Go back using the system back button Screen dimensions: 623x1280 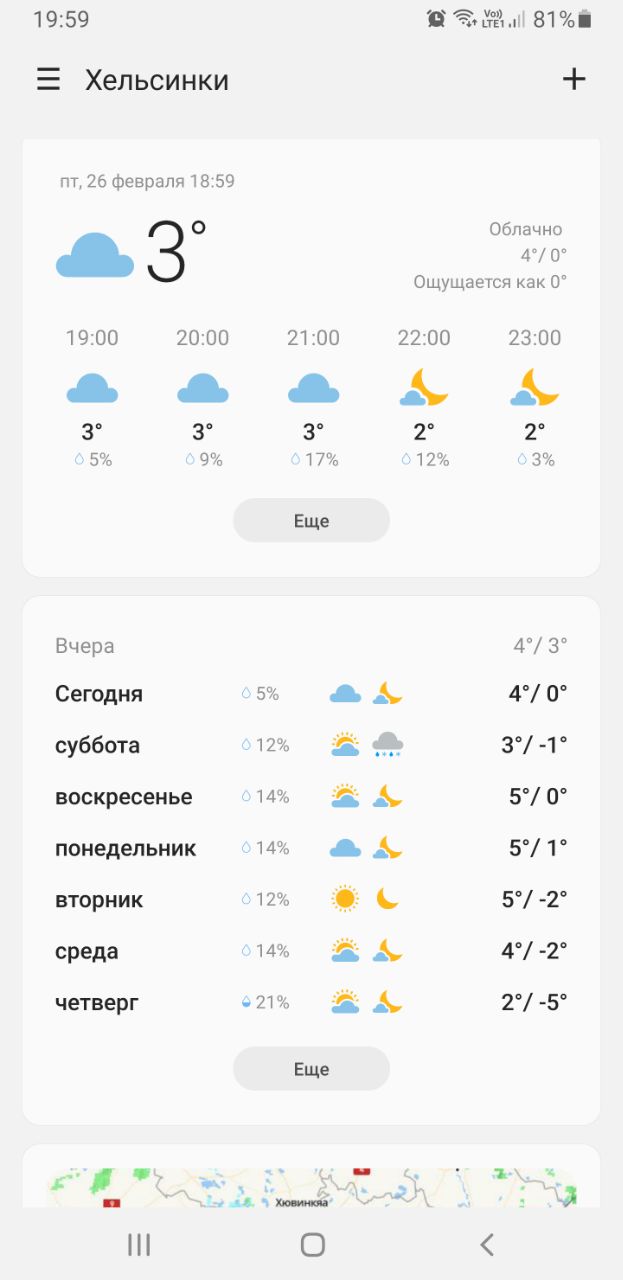coord(487,1245)
